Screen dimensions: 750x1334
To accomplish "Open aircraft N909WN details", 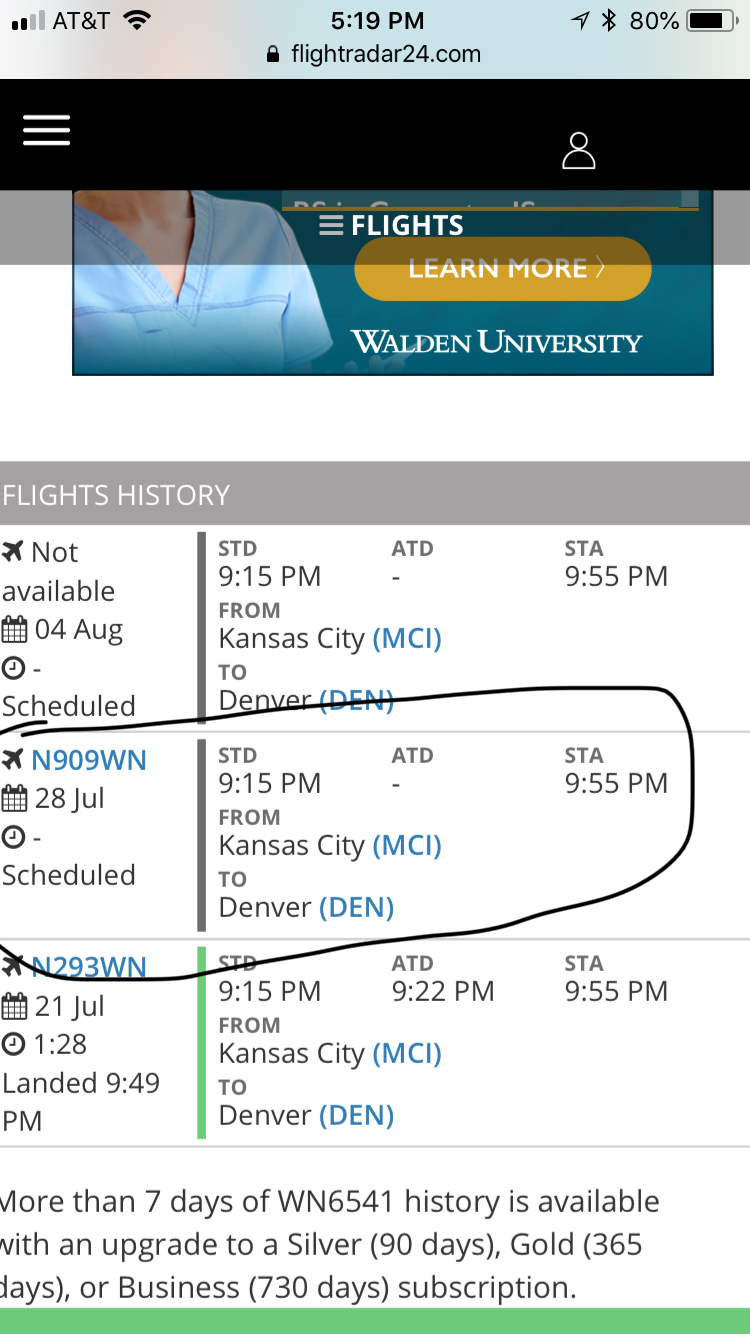I will (x=88, y=760).
